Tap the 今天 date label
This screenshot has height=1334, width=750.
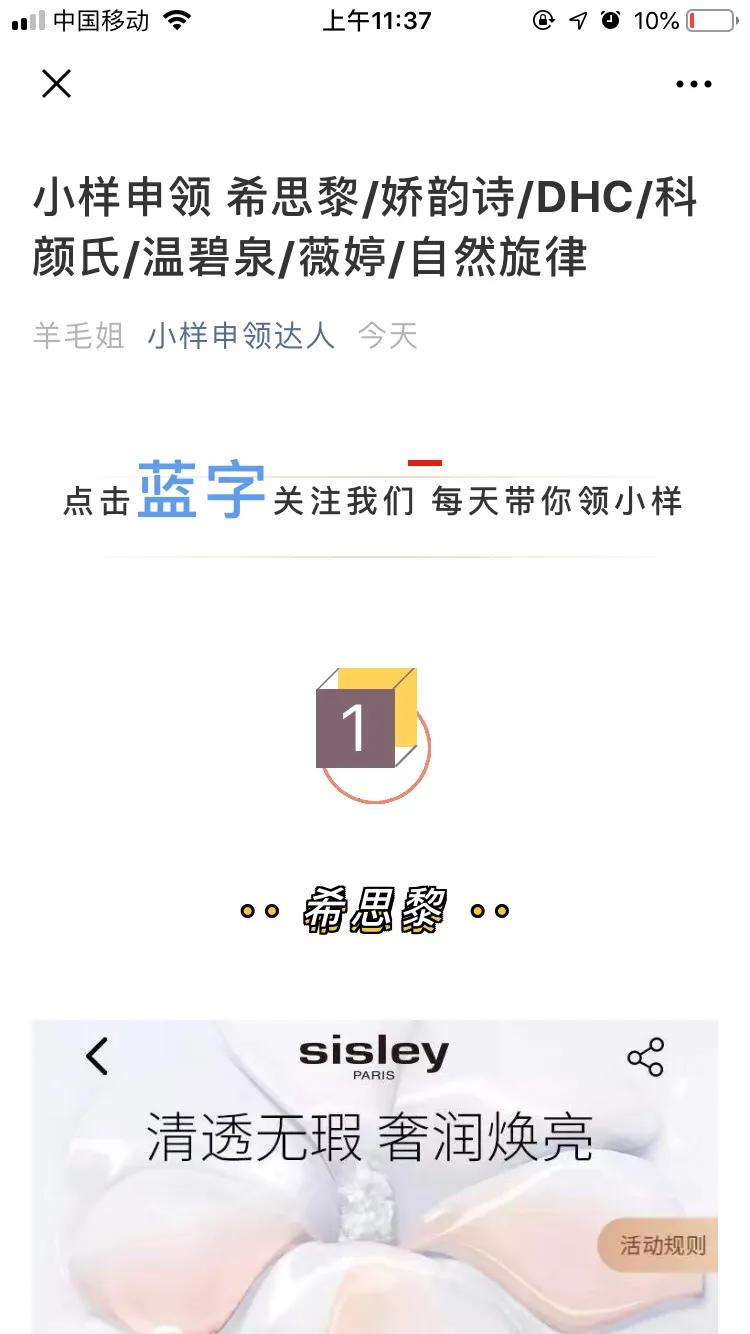[x=388, y=336]
